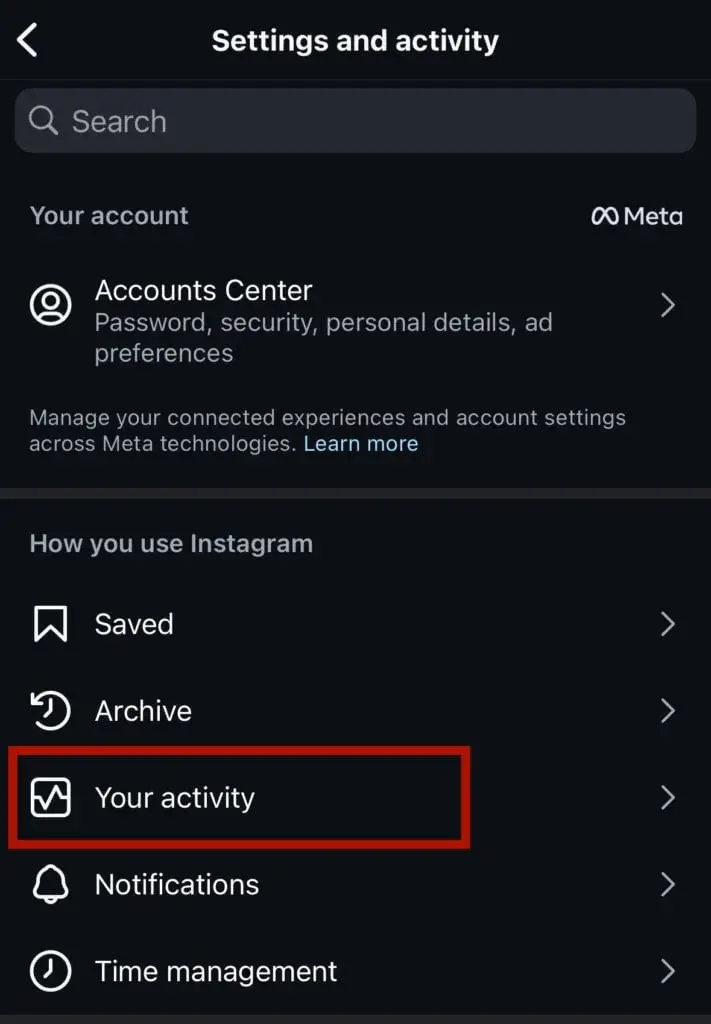711x1024 pixels.
Task: Open Accounts Center
Action: tap(355, 306)
